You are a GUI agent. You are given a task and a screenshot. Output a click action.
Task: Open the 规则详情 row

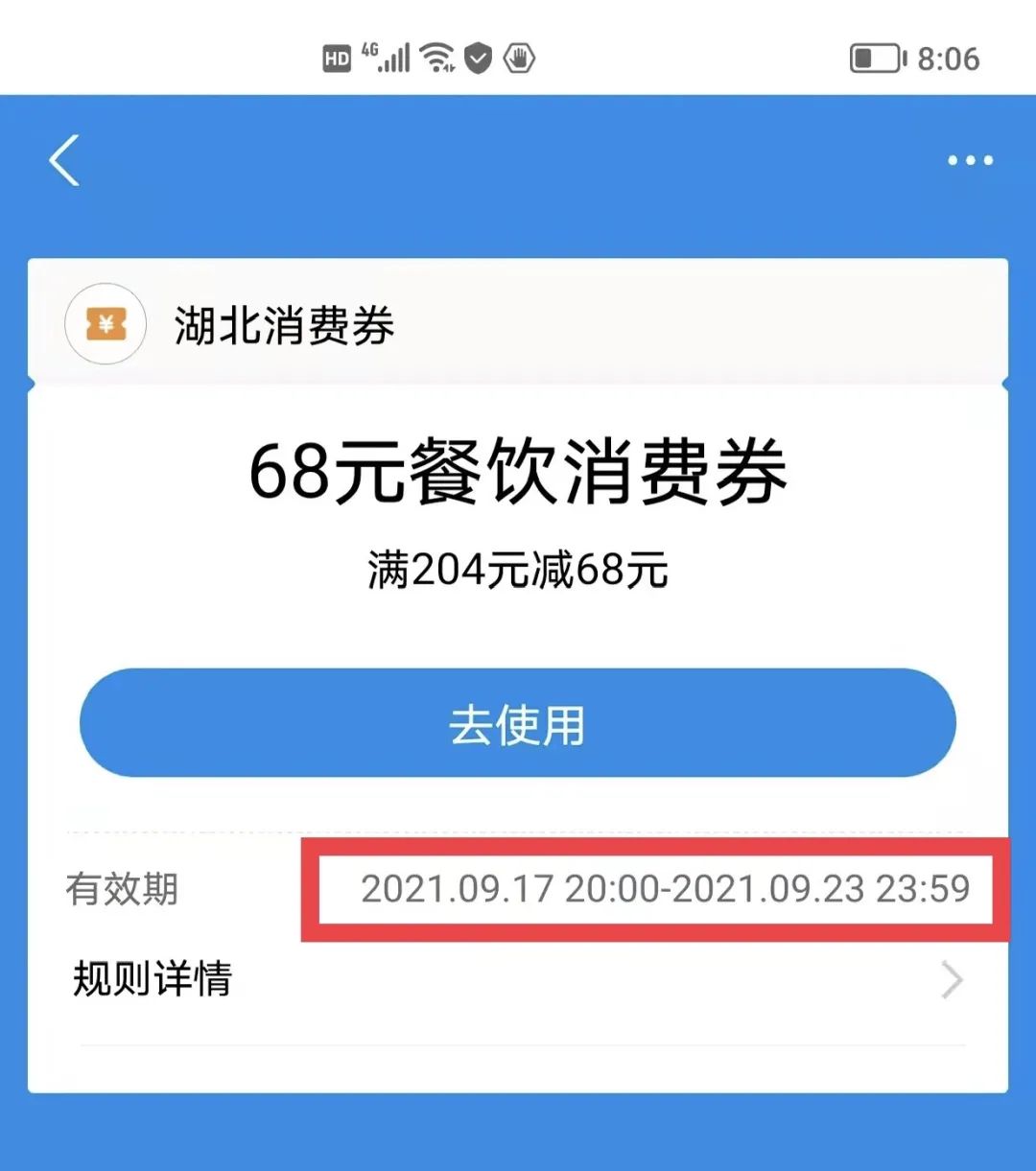(x=518, y=980)
